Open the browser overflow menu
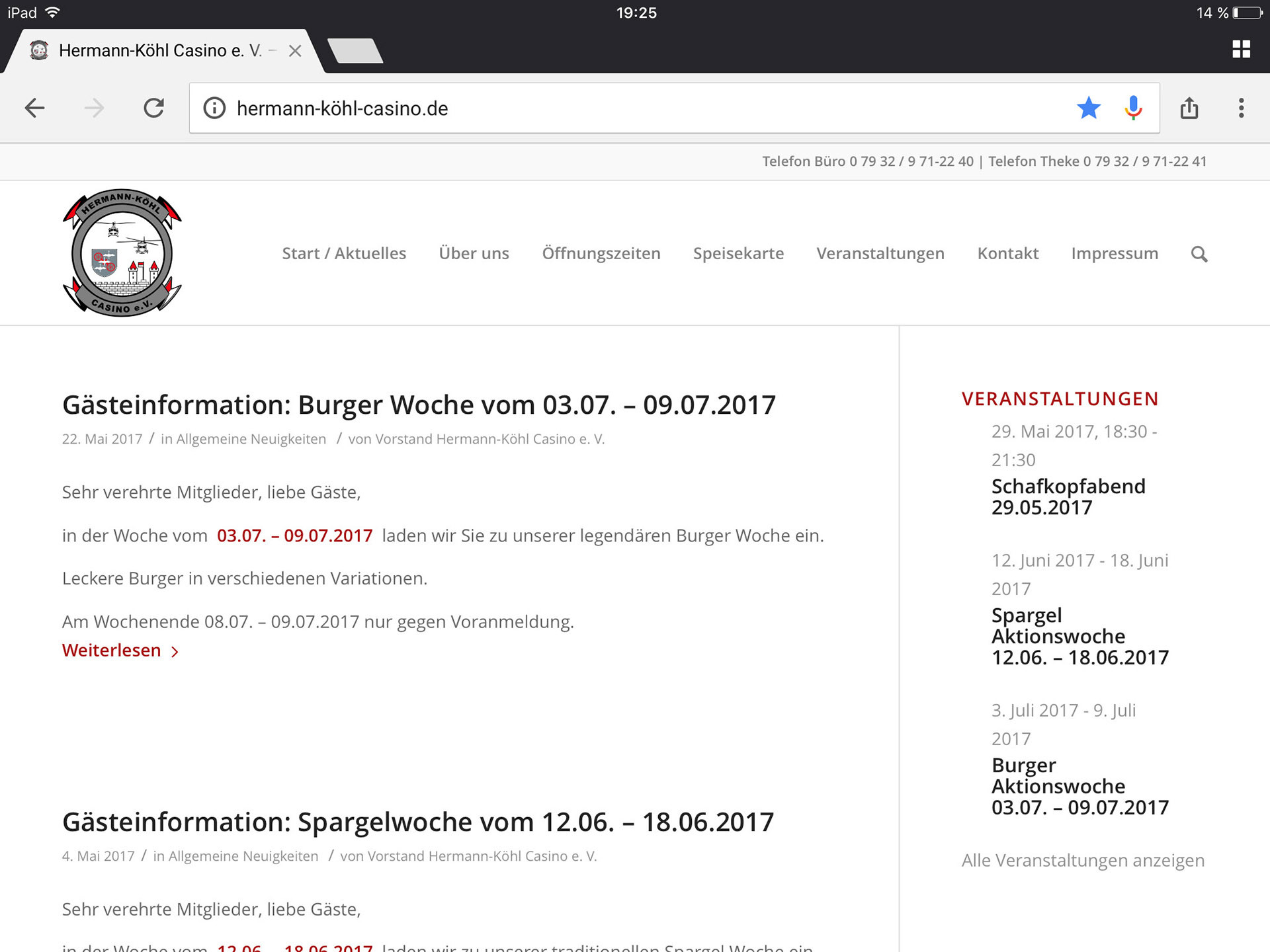 tap(1241, 108)
